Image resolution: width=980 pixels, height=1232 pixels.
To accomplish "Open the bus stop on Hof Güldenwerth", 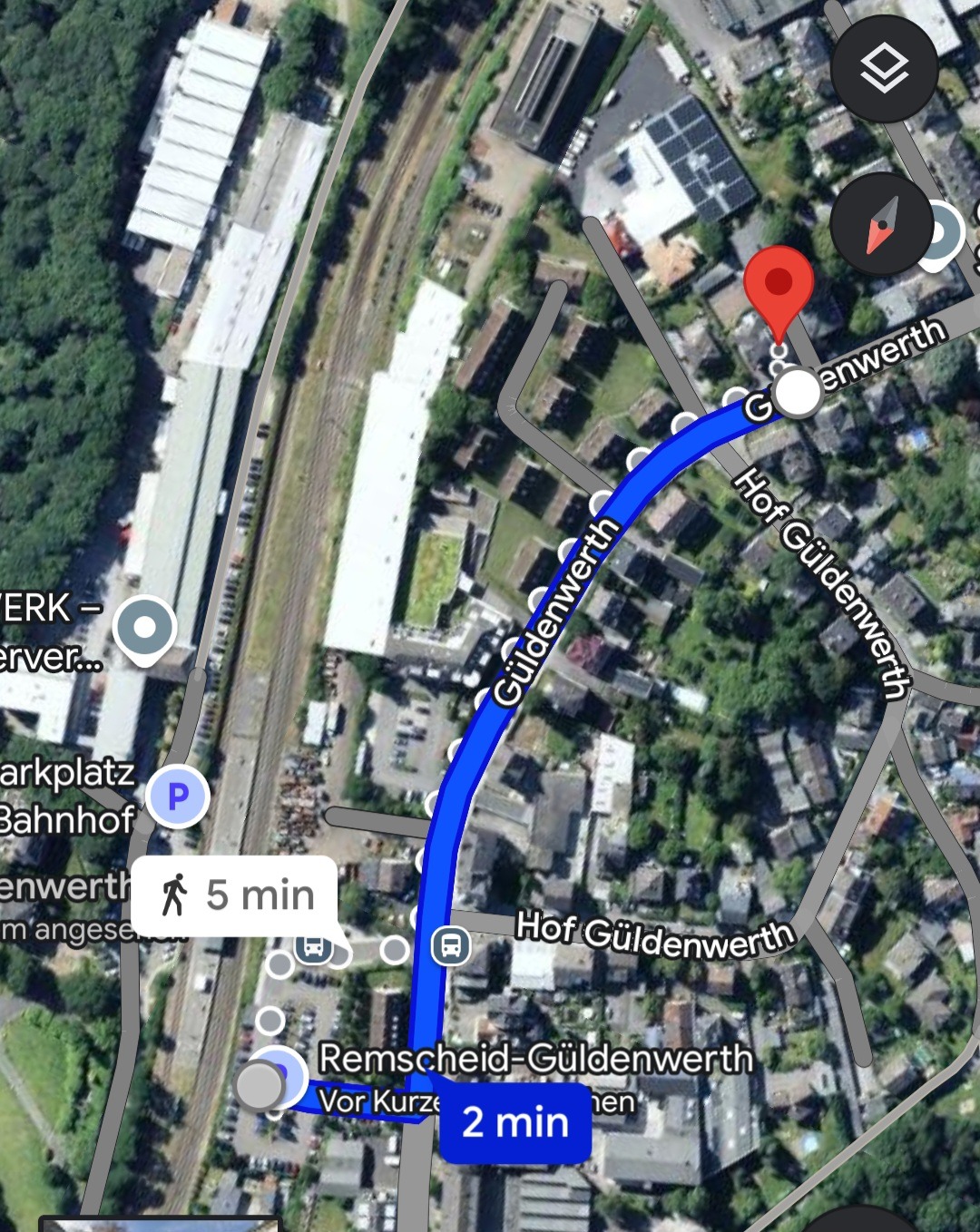I will 450,946.
